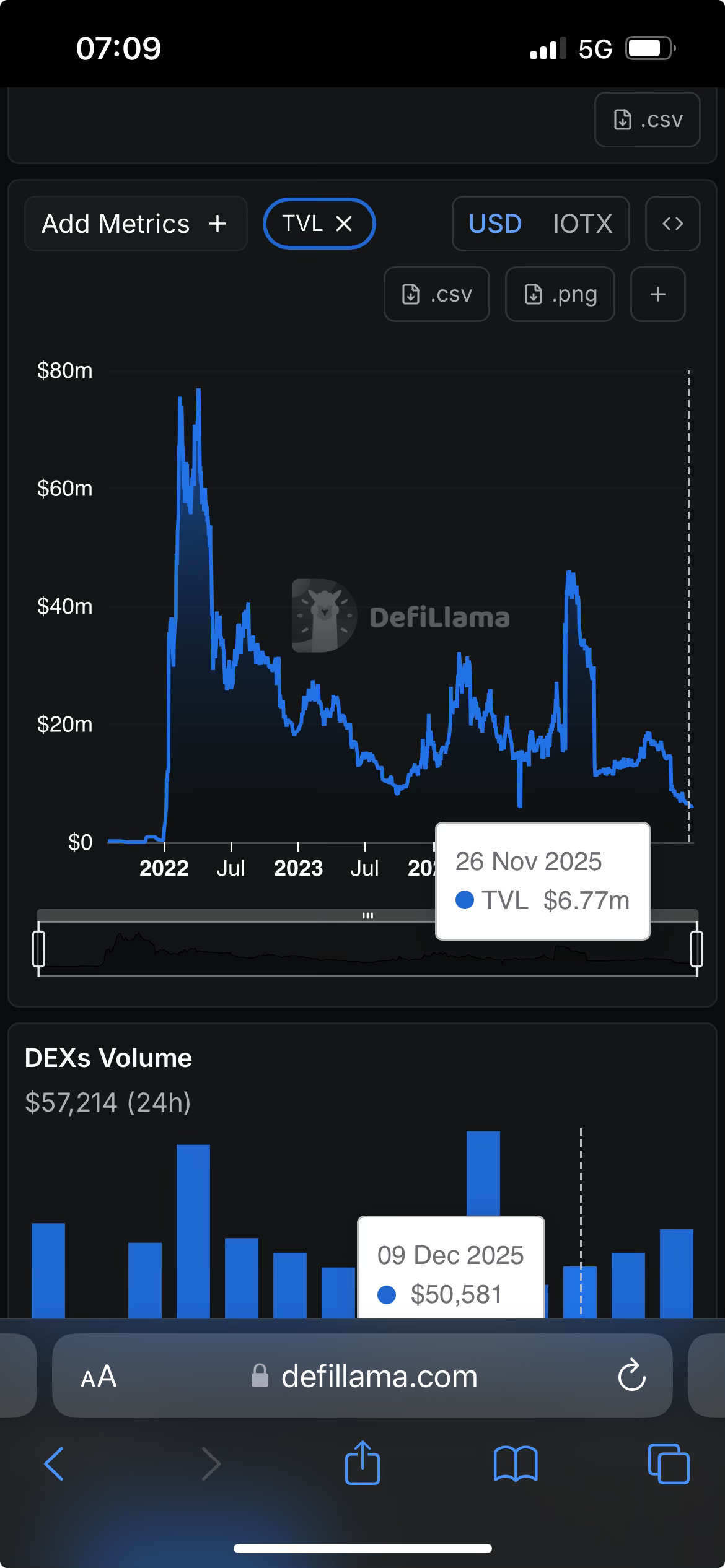Viewport: 725px width, 1568px height.
Task: Select USD as chart currency
Action: [x=495, y=224]
